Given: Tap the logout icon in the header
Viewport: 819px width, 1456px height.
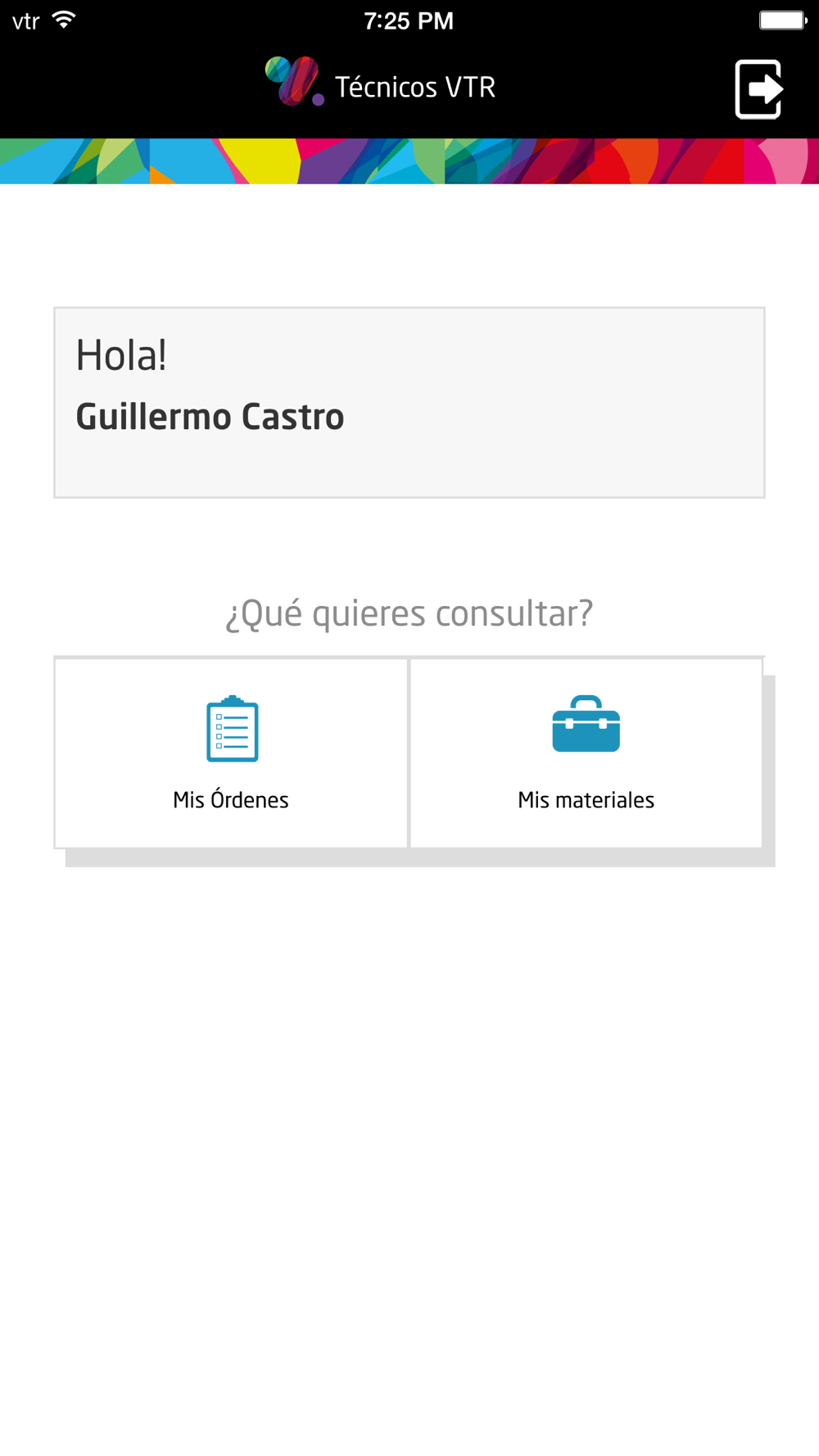Looking at the screenshot, I should click(x=759, y=89).
